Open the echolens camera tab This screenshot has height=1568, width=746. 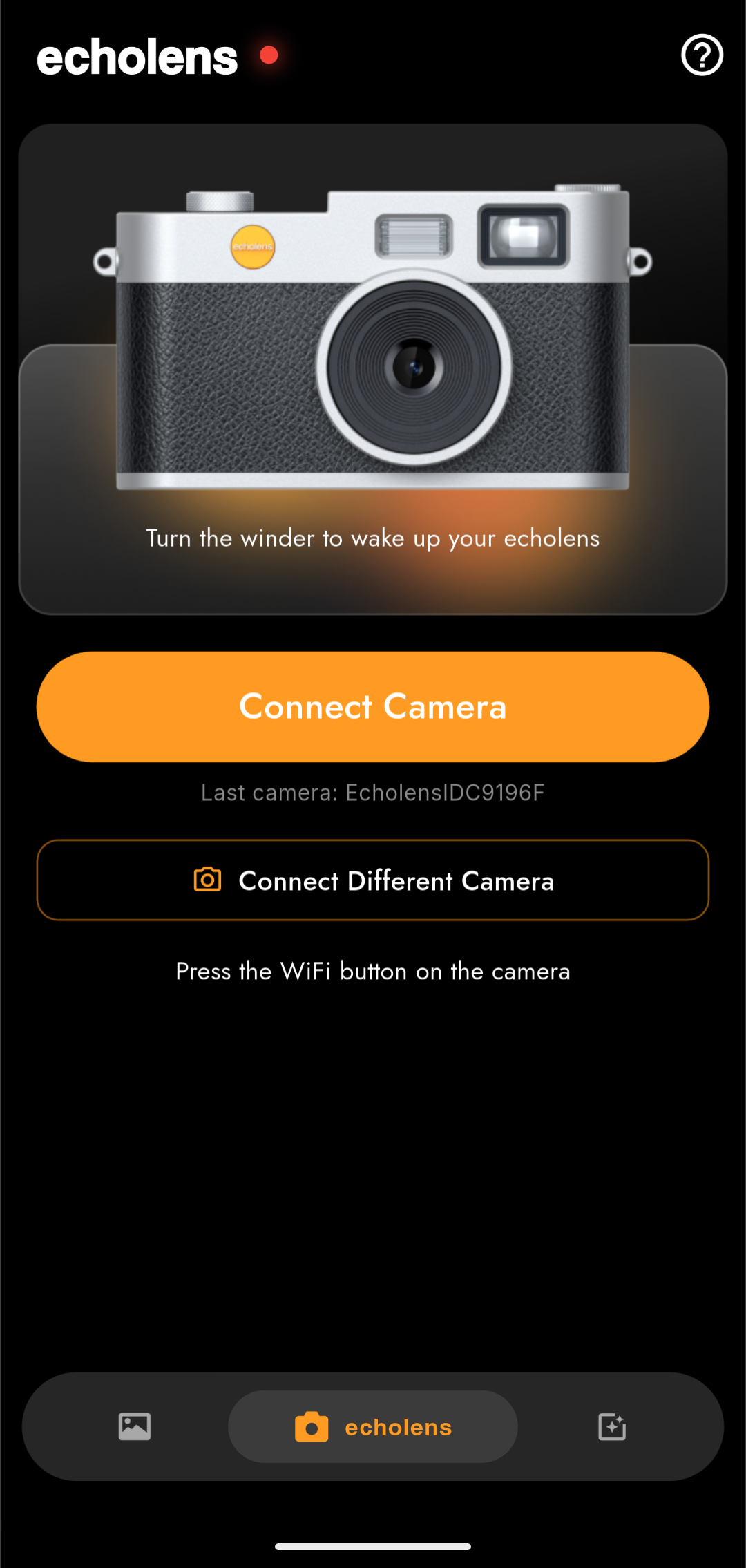[373, 1426]
